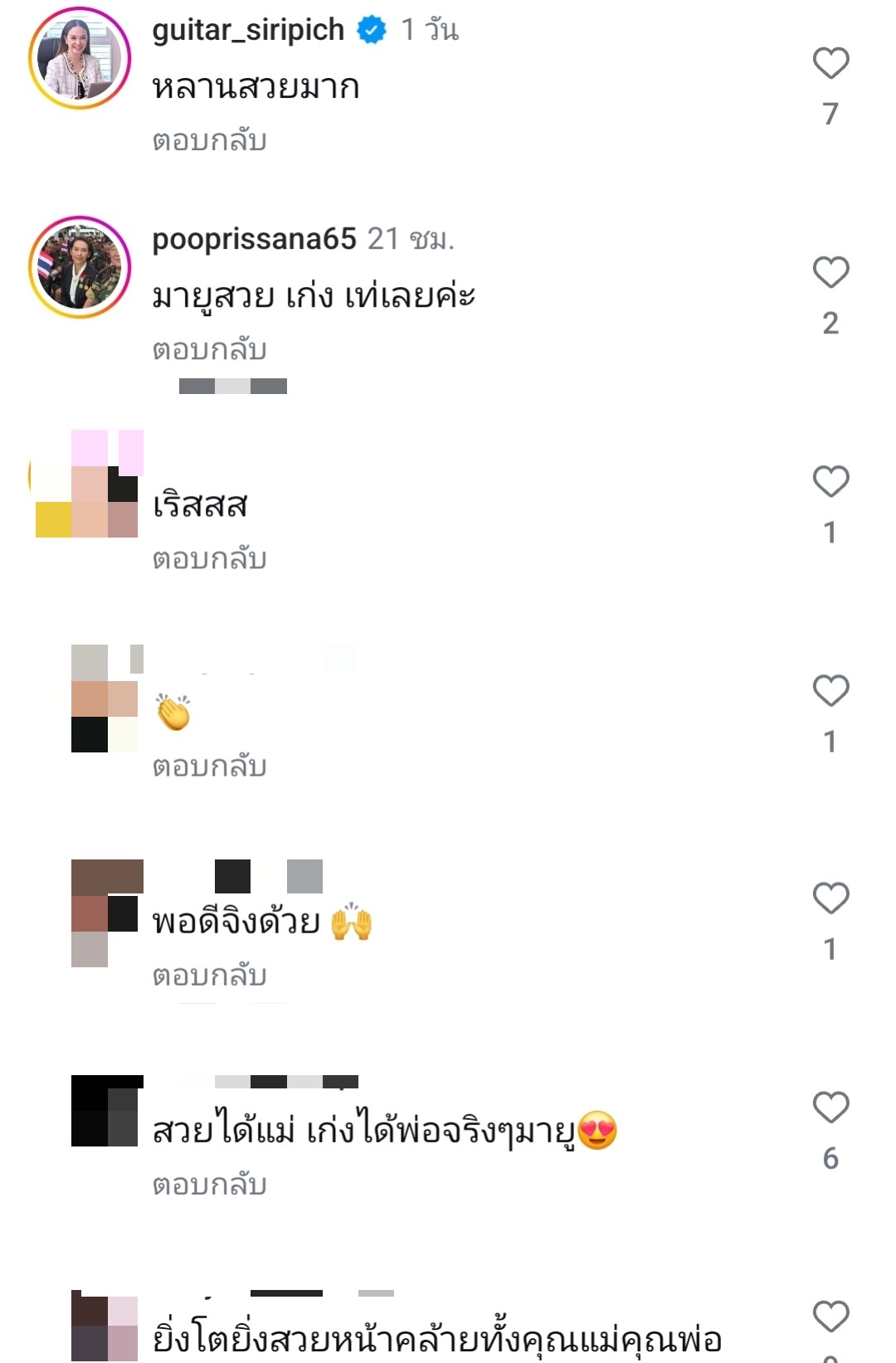Reply to the พอดีจิงด้วย comment

coord(209,976)
